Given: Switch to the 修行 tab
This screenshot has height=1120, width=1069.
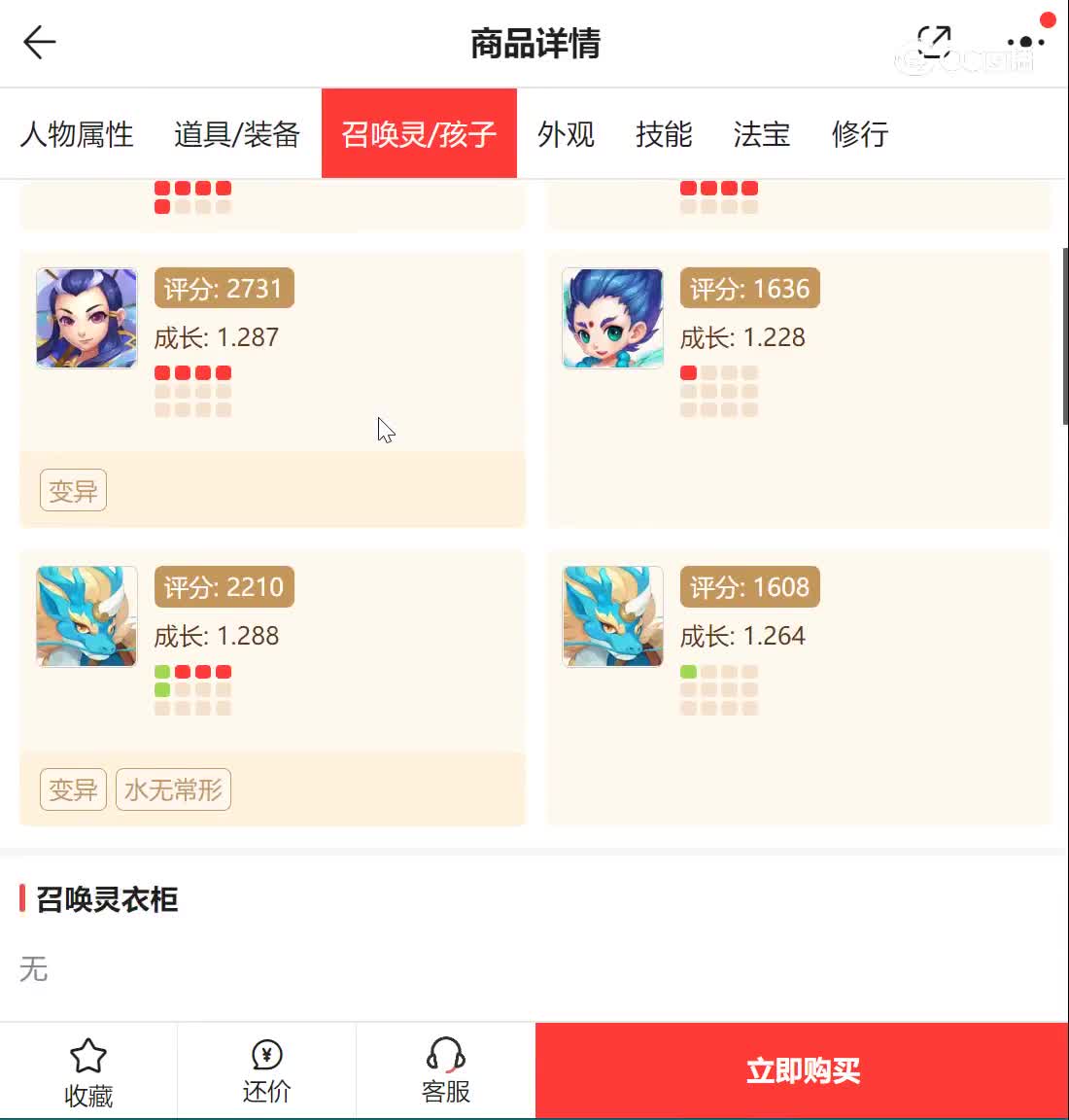Looking at the screenshot, I should point(860,134).
